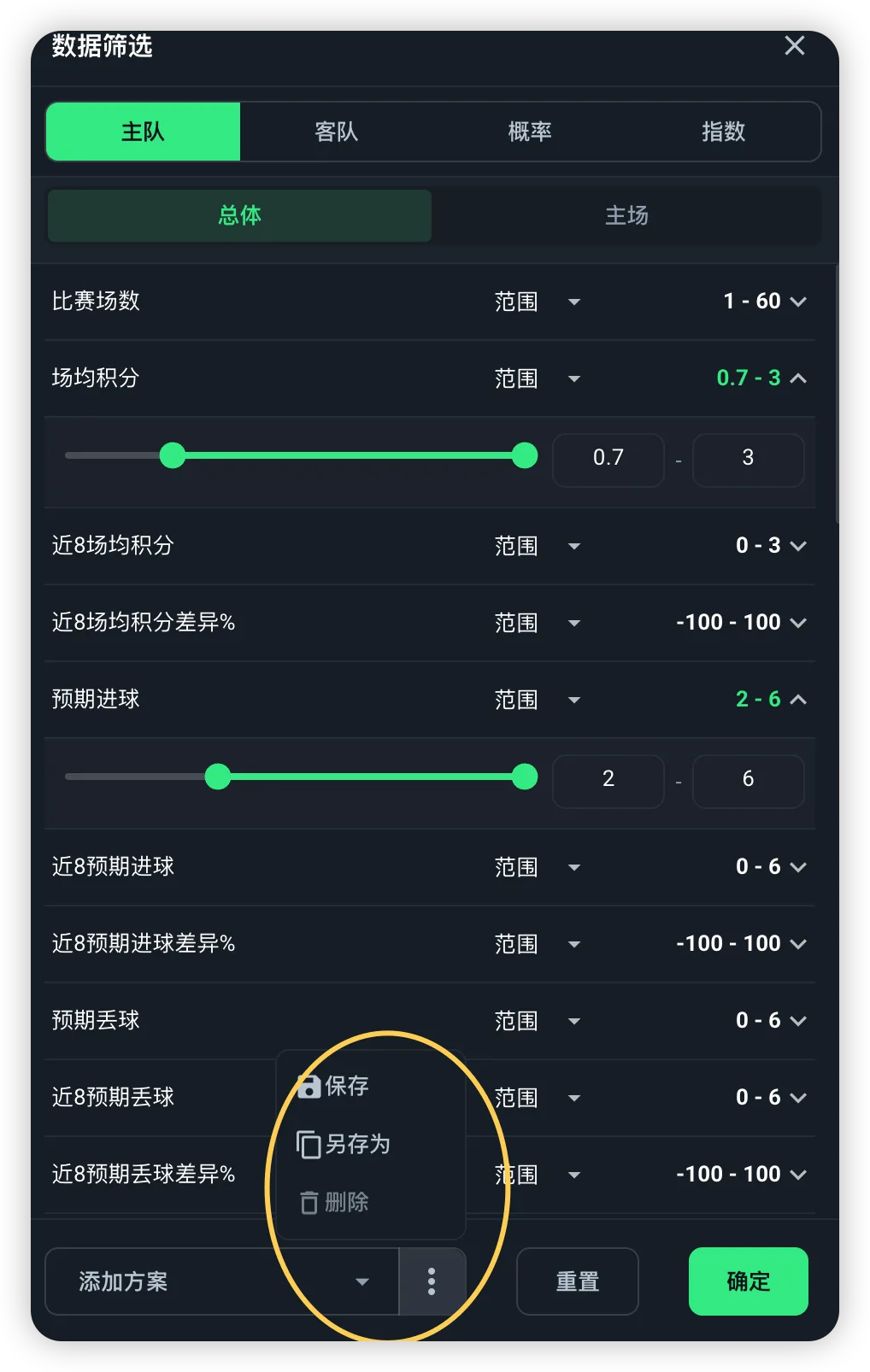Viewport: 870px width, 1372px height.
Task: Close the 数据筛选 dialog
Action: 795,46
